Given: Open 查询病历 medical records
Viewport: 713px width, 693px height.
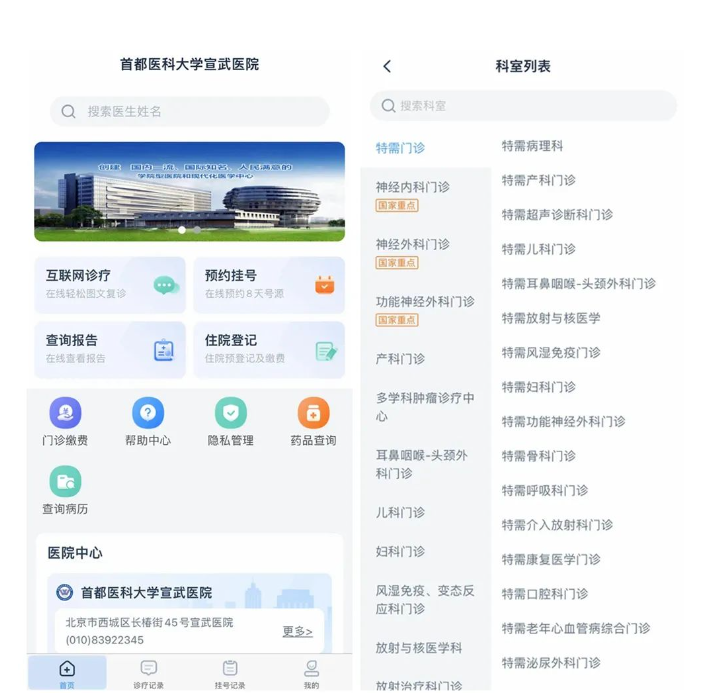Looking at the screenshot, I should [x=65, y=490].
